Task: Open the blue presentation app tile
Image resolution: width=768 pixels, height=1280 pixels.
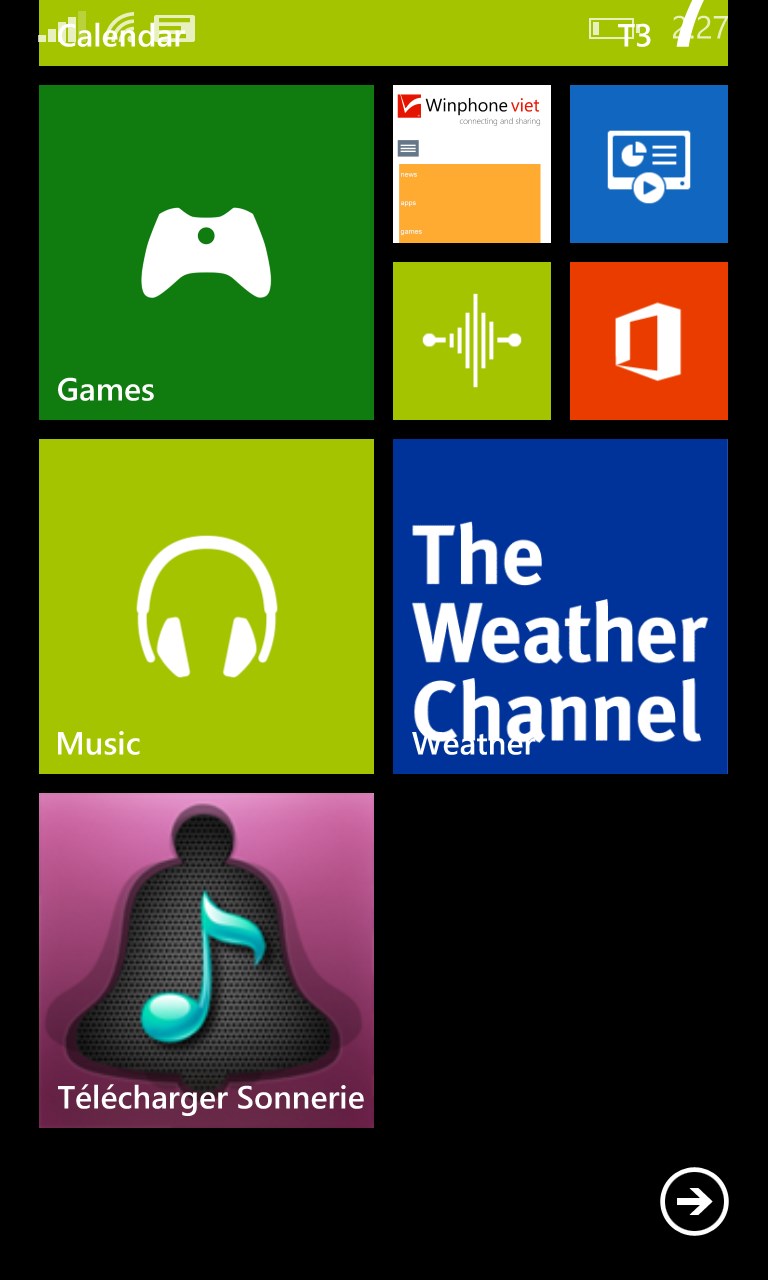Action: pyautogui.click(x=648, y=164)
